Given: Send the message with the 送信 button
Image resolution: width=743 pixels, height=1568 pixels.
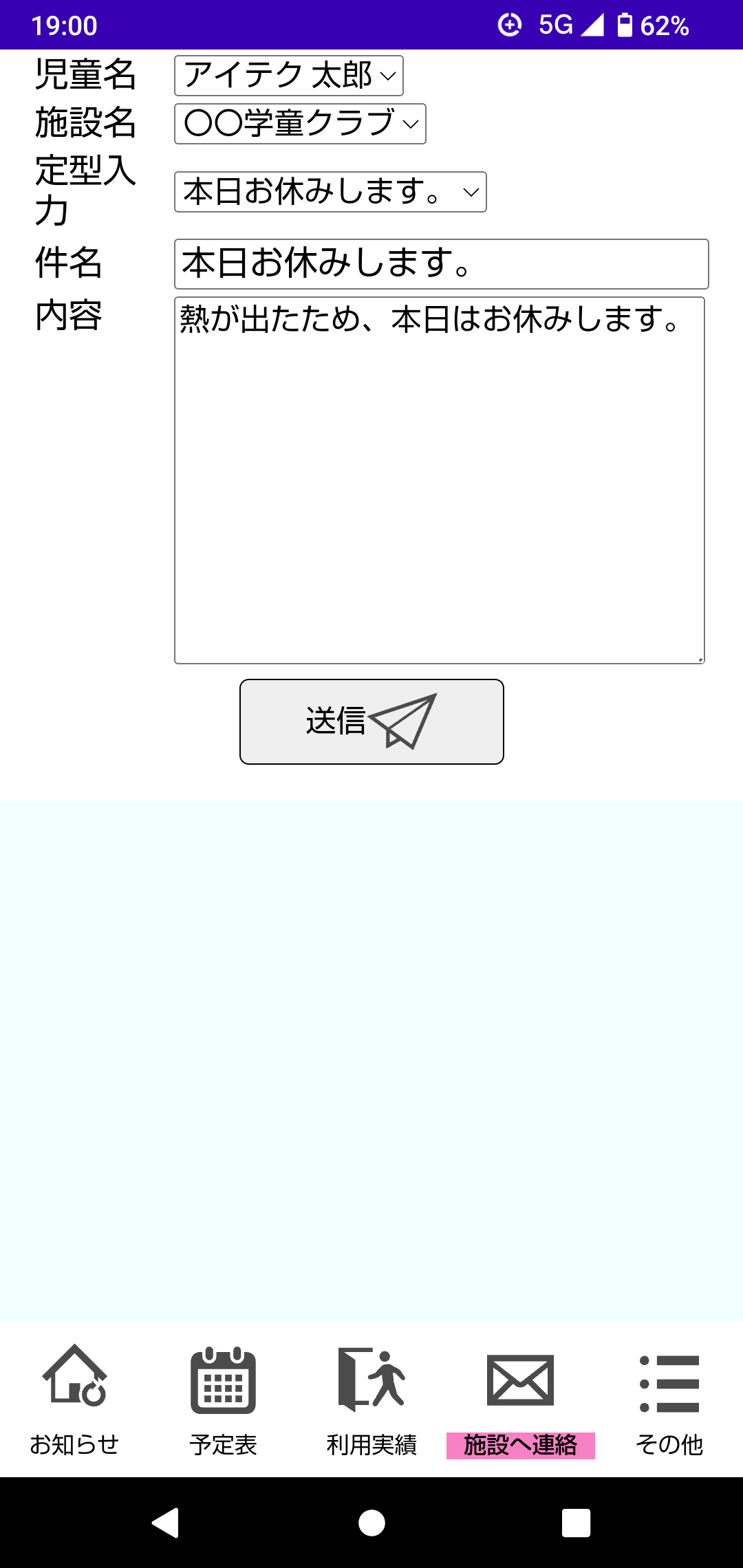Looking at the screenshot, I should [371, 721].
